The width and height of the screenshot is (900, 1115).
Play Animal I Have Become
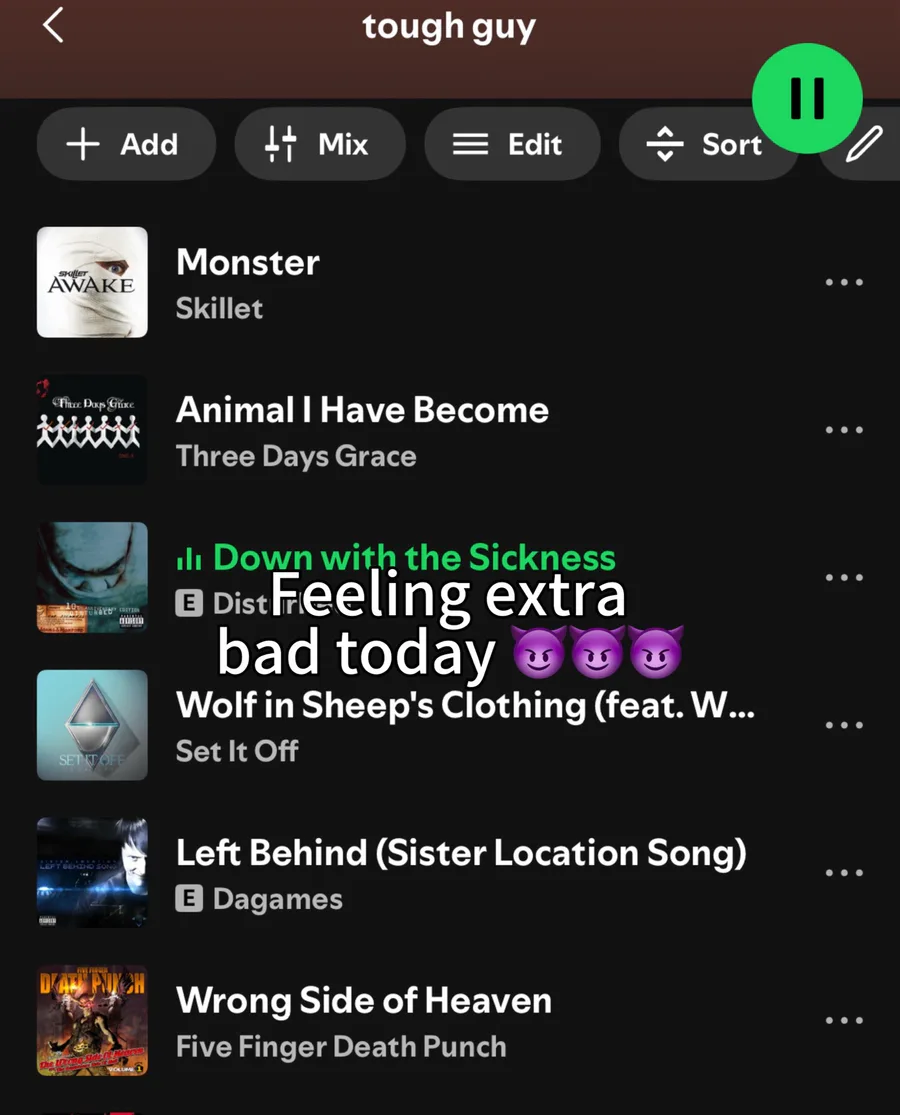400,430
